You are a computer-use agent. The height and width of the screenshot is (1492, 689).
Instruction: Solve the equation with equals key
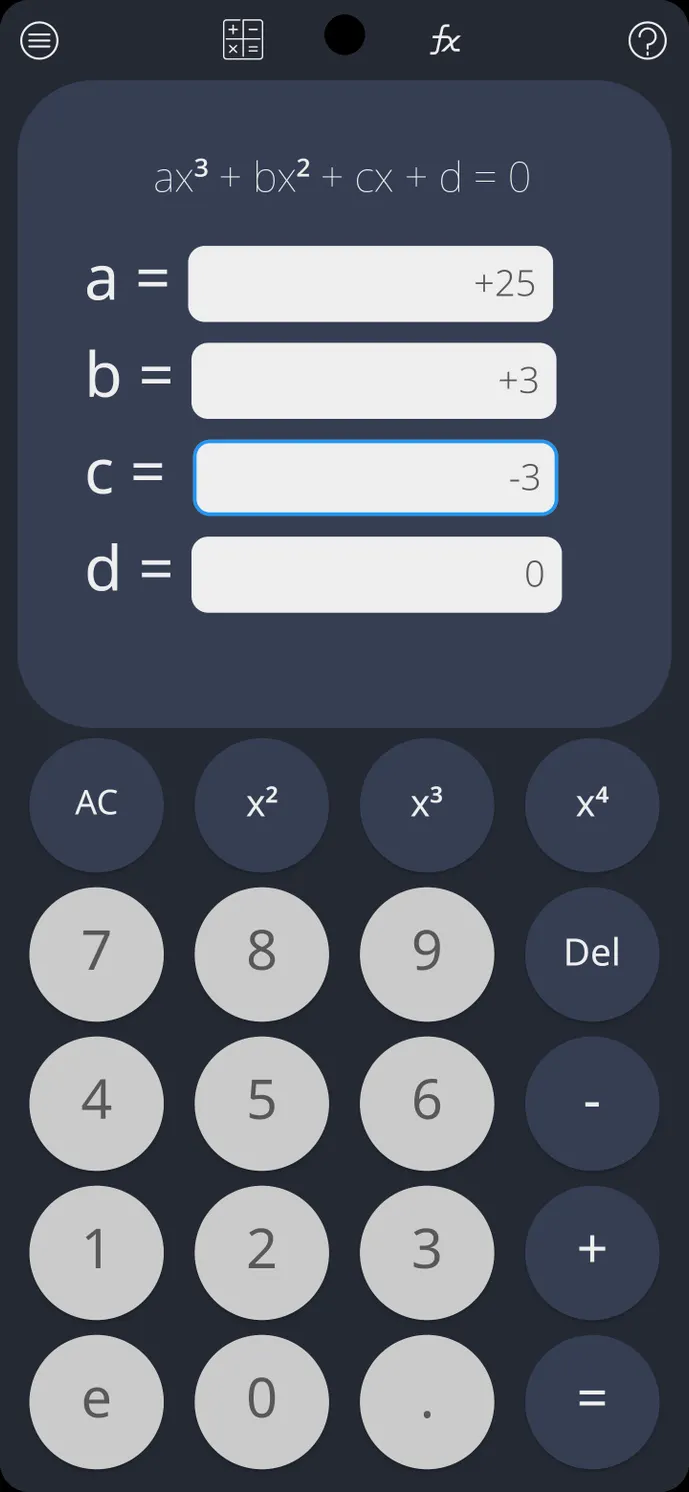592,1399
